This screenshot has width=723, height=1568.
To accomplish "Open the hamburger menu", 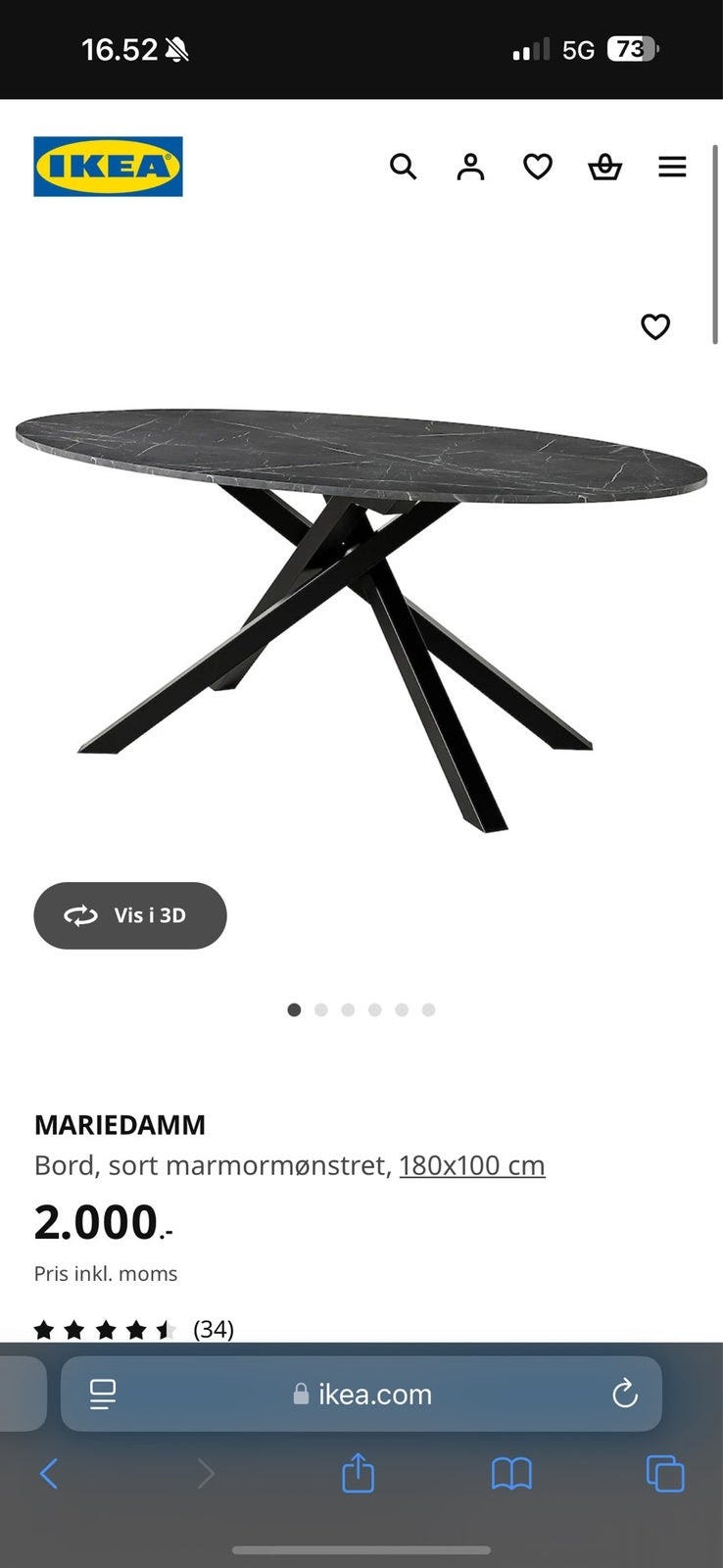I will point(672,167).
